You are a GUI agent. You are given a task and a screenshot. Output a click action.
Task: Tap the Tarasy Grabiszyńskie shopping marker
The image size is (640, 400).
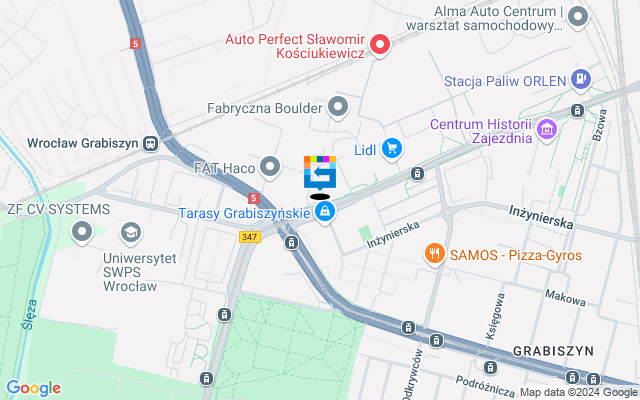325,214
